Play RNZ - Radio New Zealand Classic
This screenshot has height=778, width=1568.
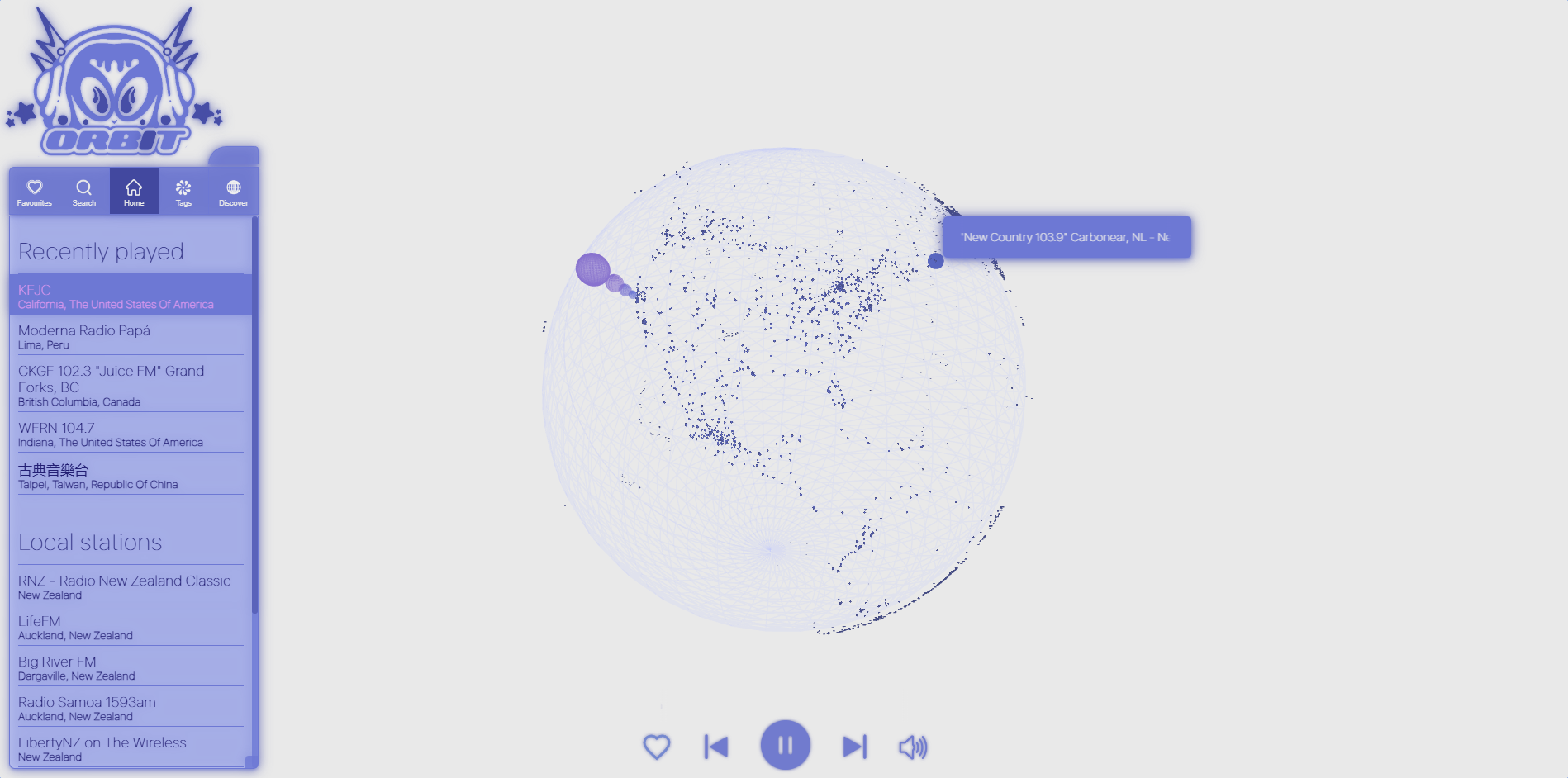pyautogui.click(x=124, y=586)
